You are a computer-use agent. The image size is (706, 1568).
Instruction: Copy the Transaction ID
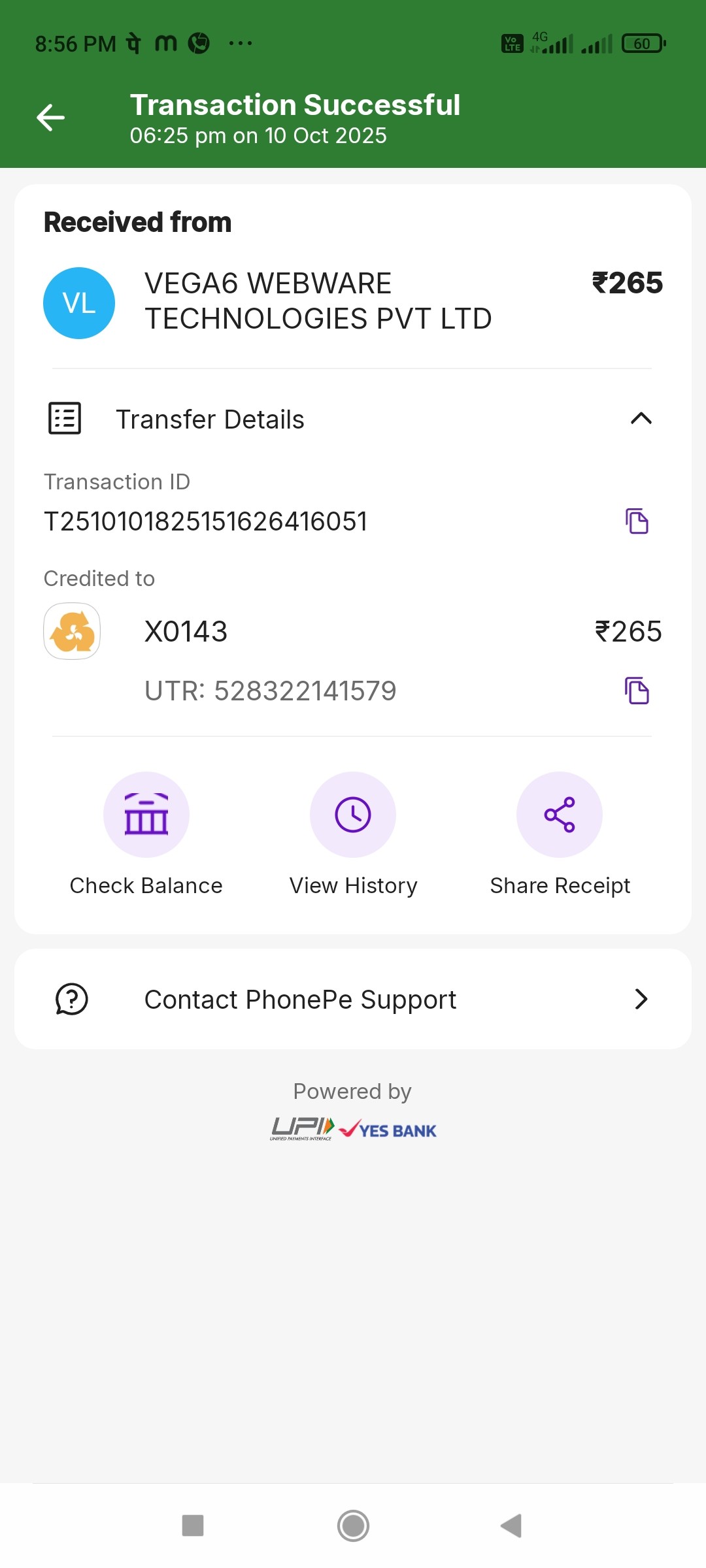pos(637,521)
